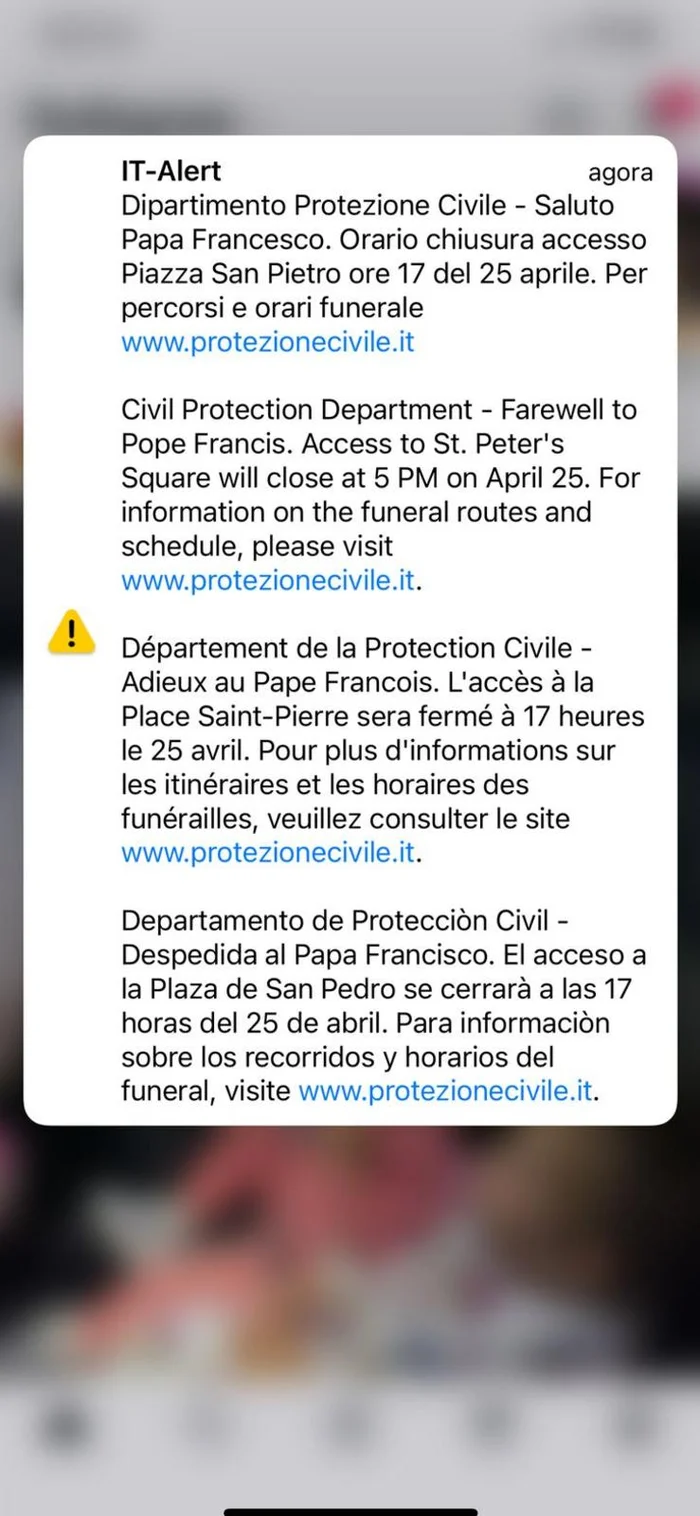Viewport: 700px width, 1516px height.
Task: Open the protezionecivile.it link under the Italian message
Action: tap(267, 342)
